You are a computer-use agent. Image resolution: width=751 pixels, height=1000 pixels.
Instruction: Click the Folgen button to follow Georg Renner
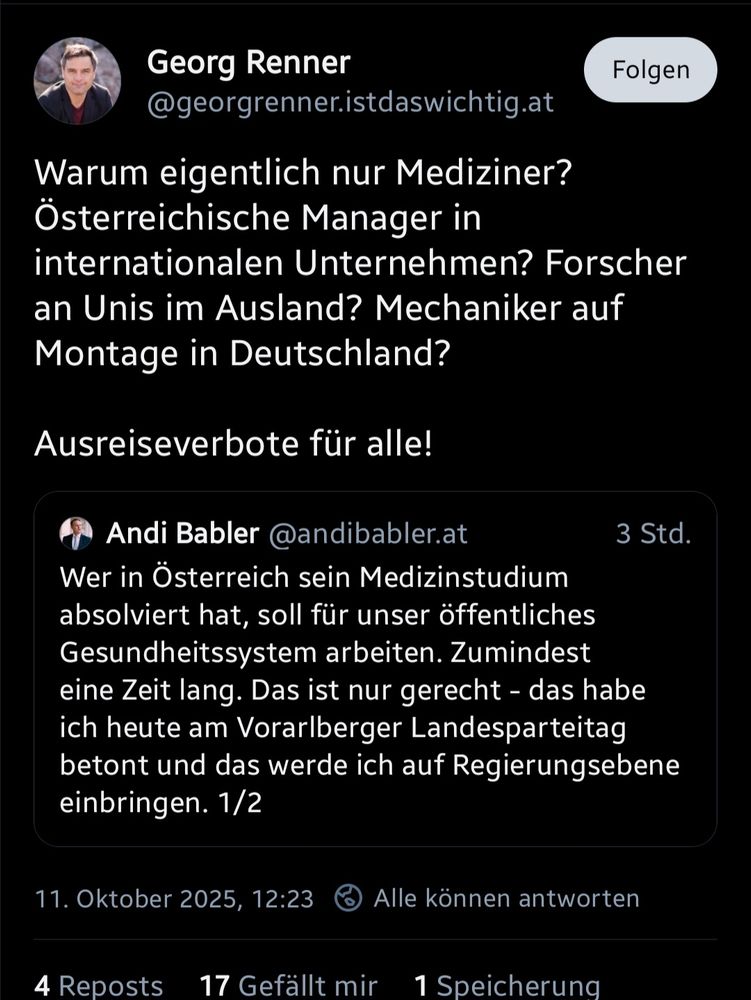click(649, 70)
